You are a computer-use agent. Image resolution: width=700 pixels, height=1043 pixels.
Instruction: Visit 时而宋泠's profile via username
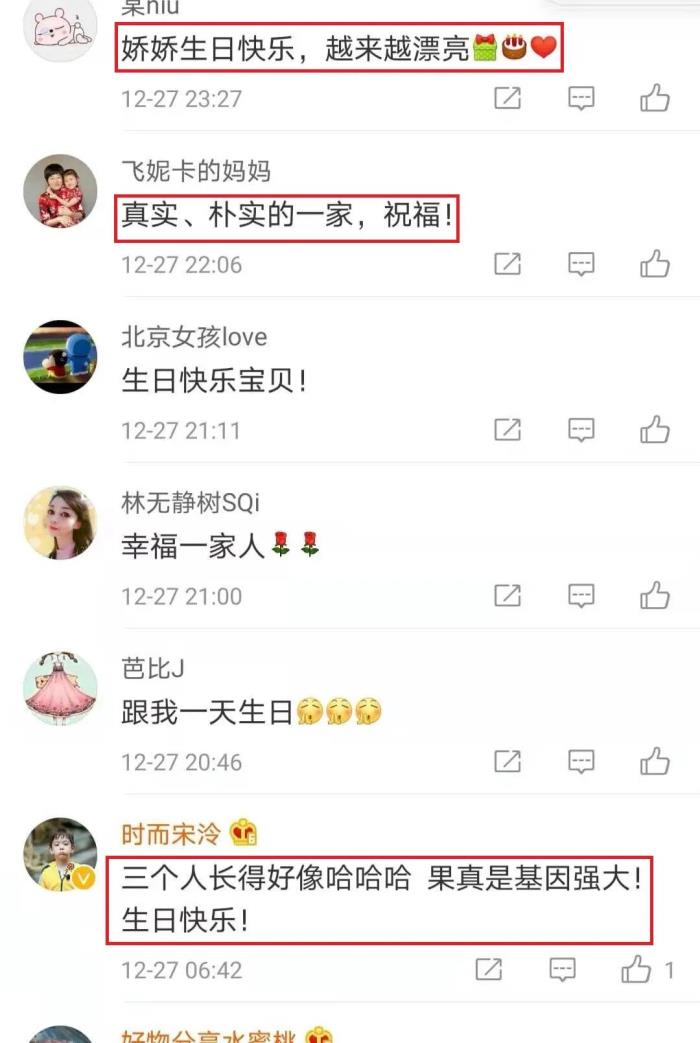coord(170,832)
